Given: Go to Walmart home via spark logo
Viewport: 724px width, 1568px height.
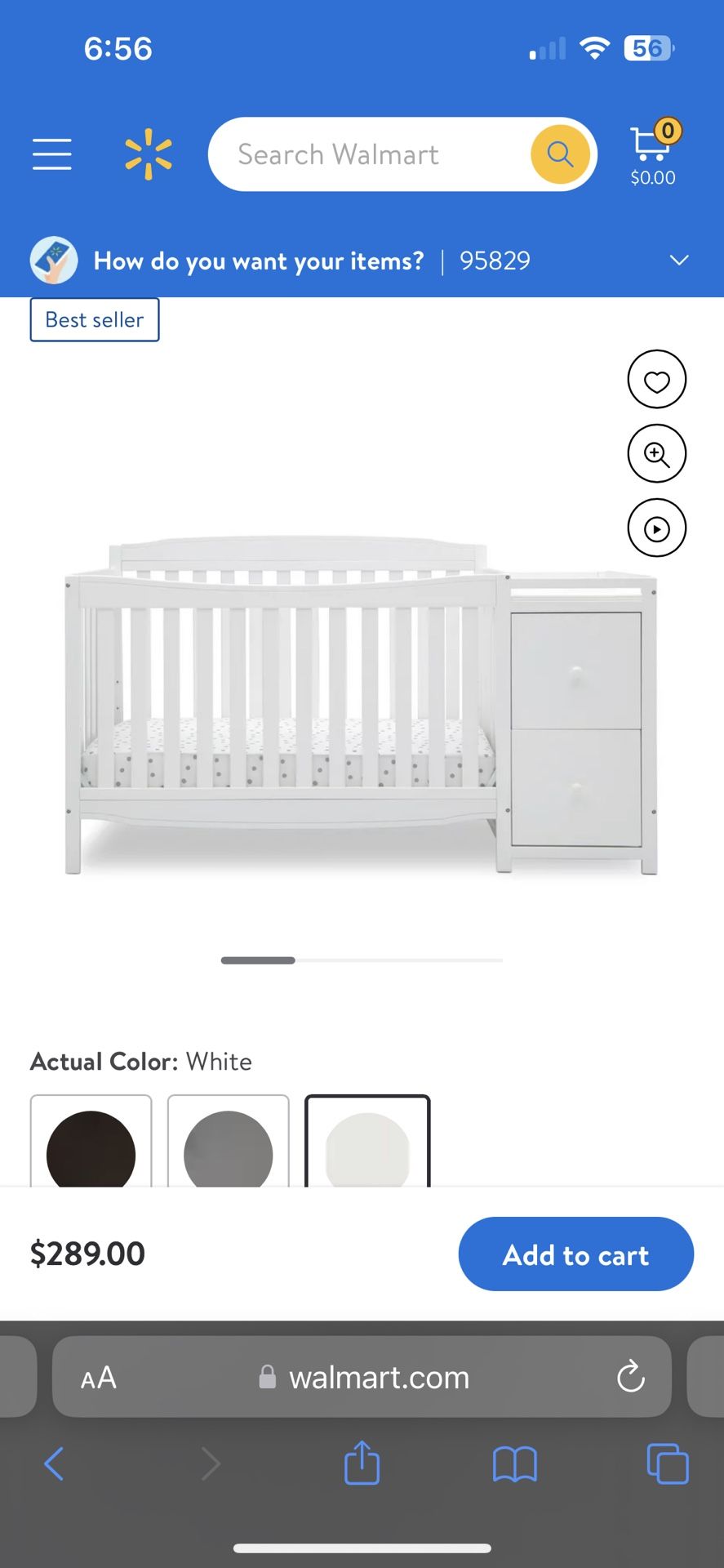Looking at the screenshot, I should [x=149, y=154].
